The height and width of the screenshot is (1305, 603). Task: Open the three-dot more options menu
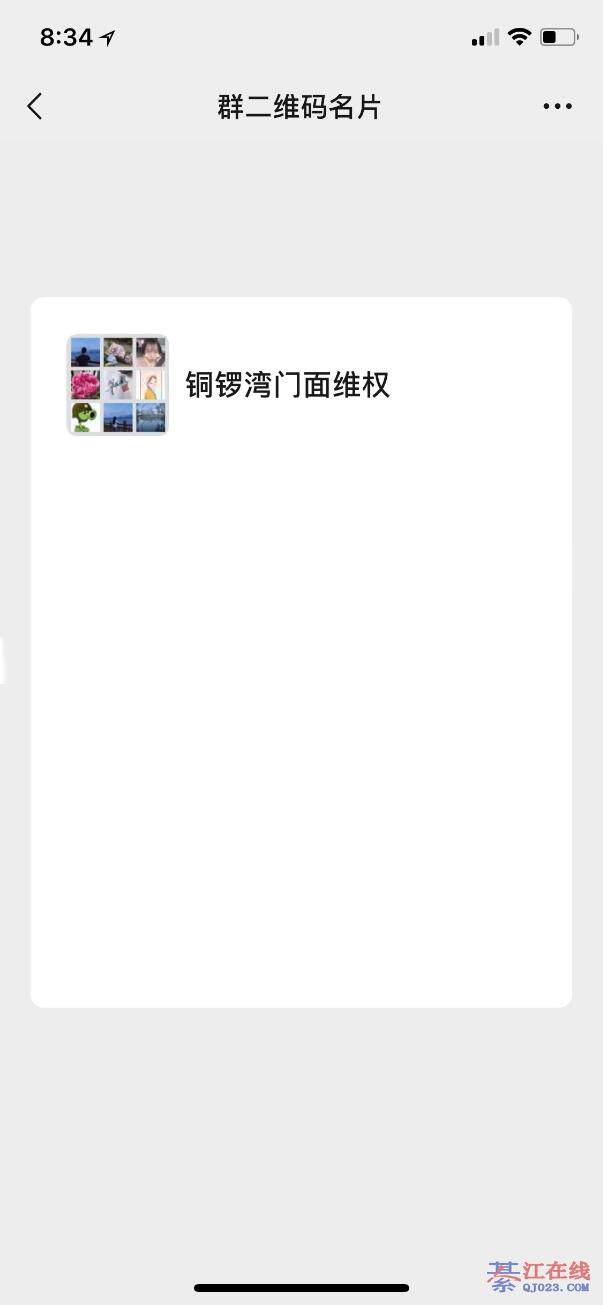(557, 106)
